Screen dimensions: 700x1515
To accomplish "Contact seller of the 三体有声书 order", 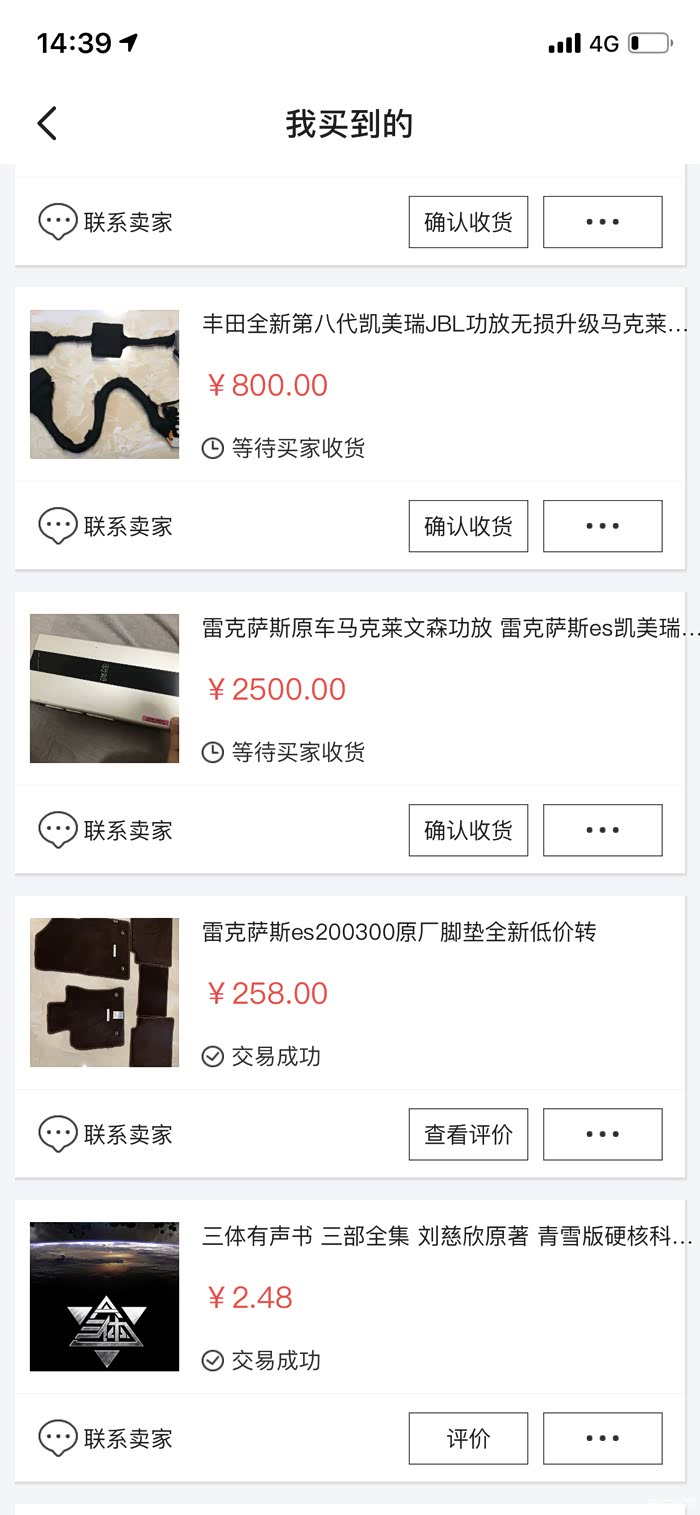I will [105, 1438].
